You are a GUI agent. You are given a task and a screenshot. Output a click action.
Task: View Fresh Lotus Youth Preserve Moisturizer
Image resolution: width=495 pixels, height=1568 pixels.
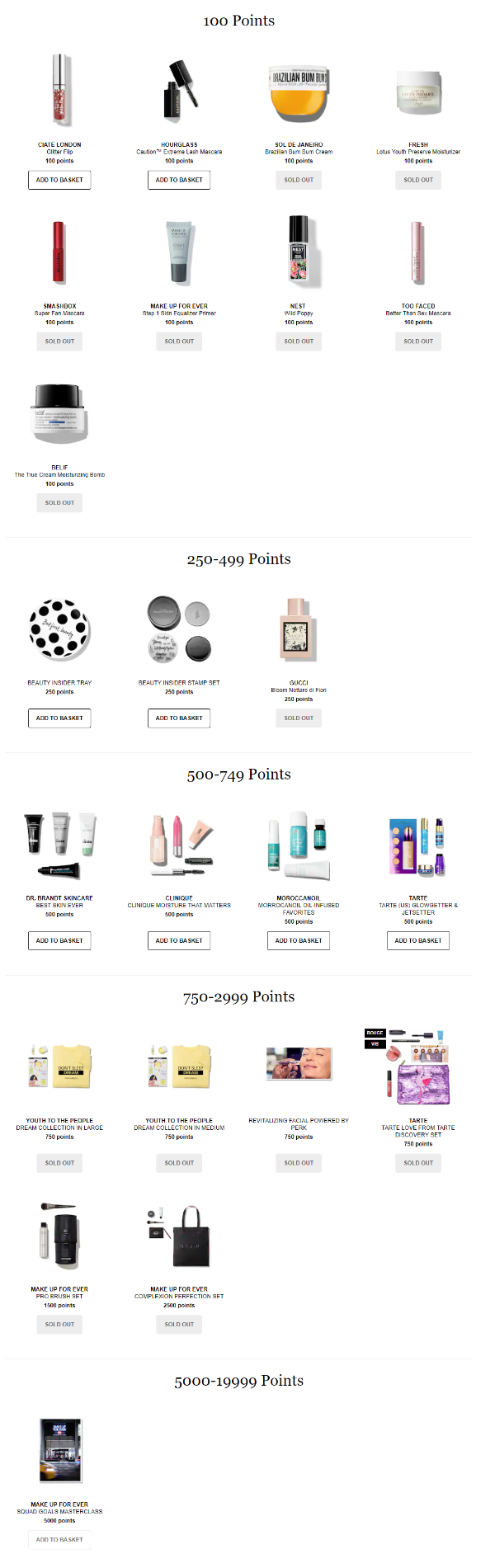418,92
